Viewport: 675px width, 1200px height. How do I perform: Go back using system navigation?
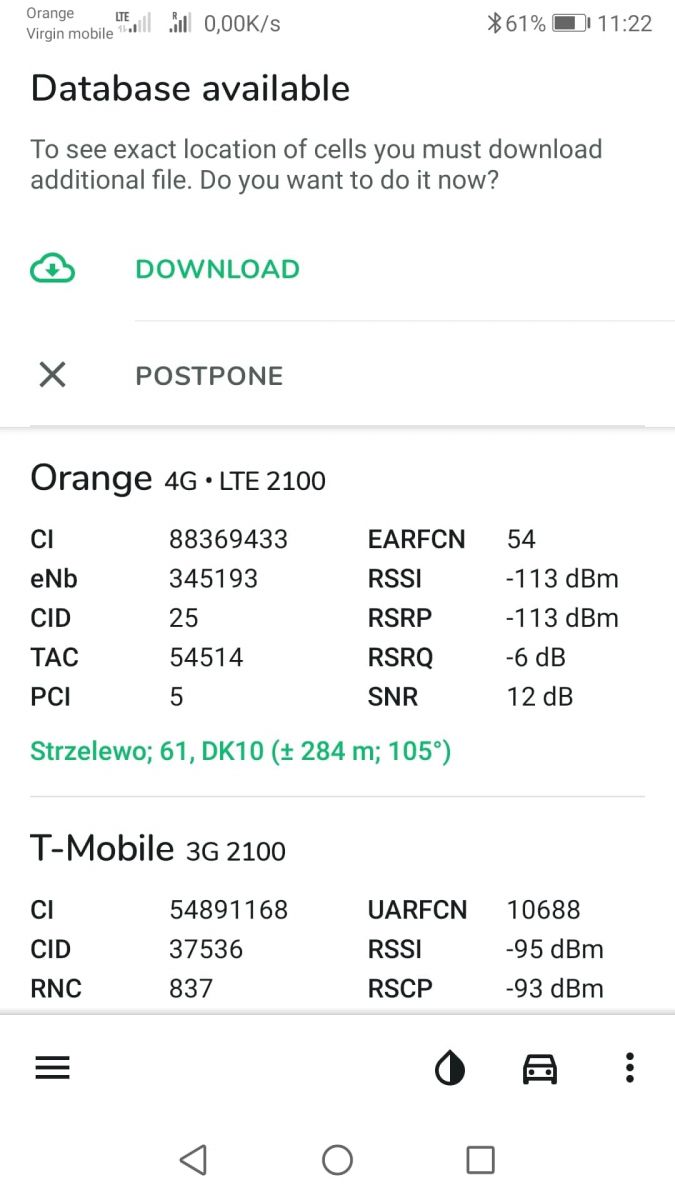[x=193, y=1160]
